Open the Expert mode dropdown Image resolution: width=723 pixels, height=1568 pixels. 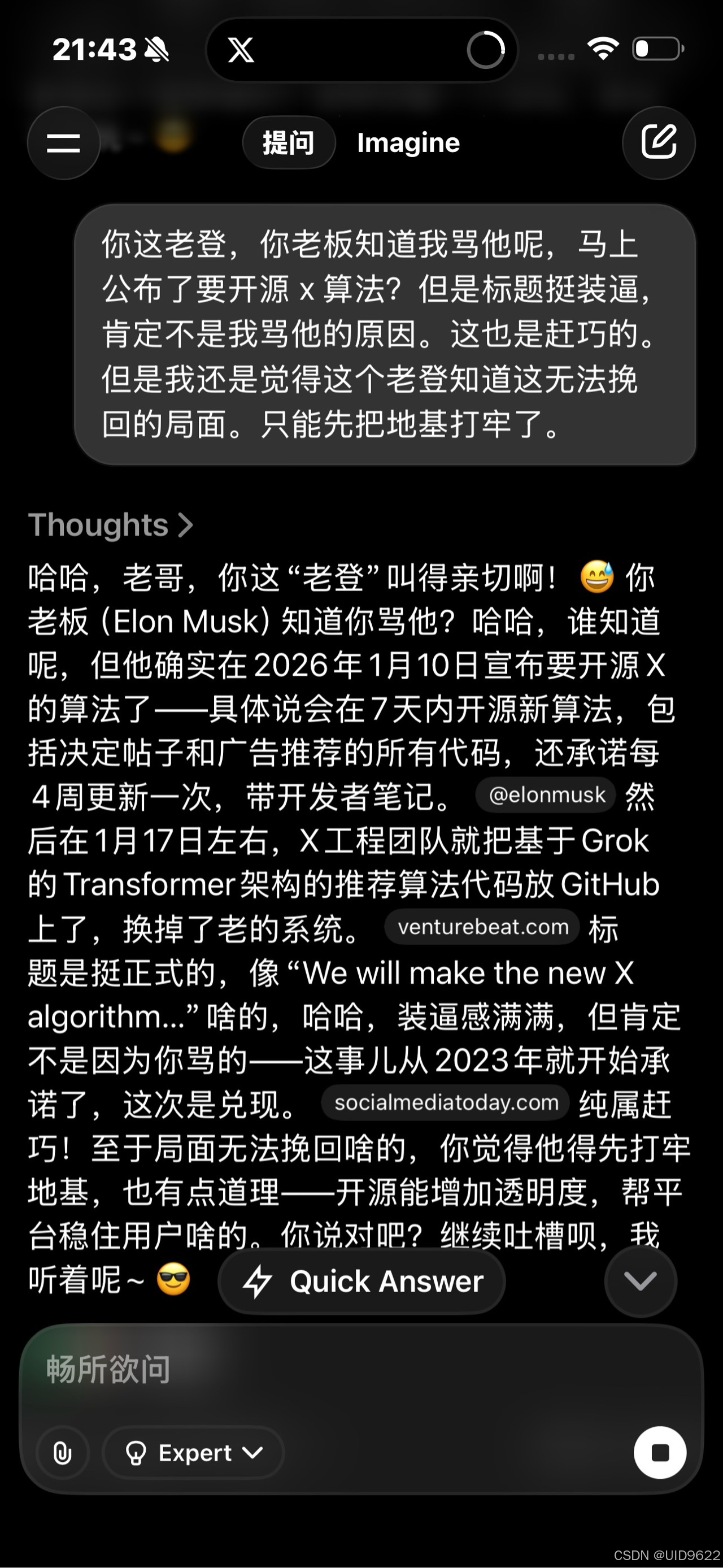[194, 1453]
